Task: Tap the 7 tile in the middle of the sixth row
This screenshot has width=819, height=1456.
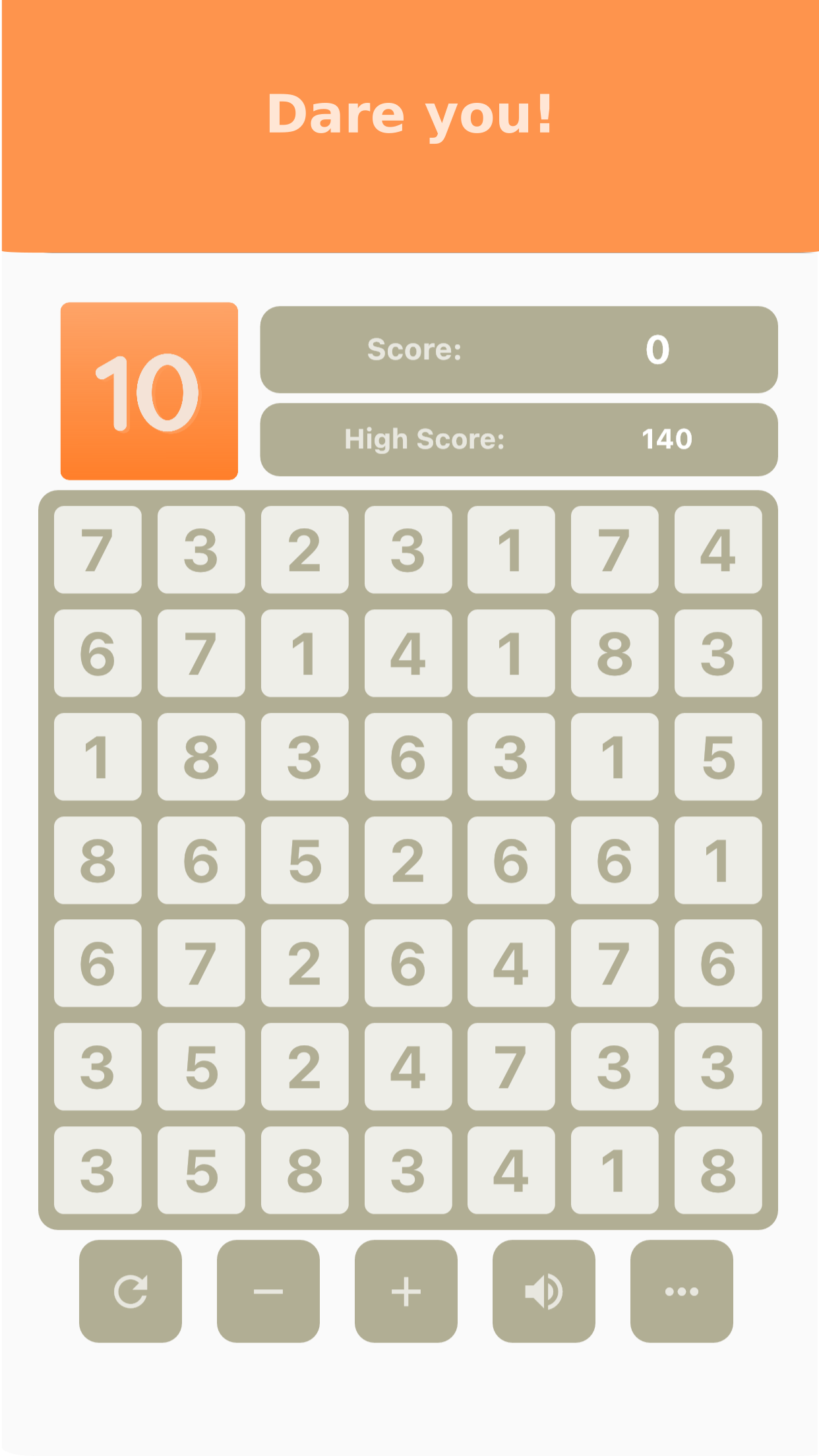Action: click(512, 1069)
